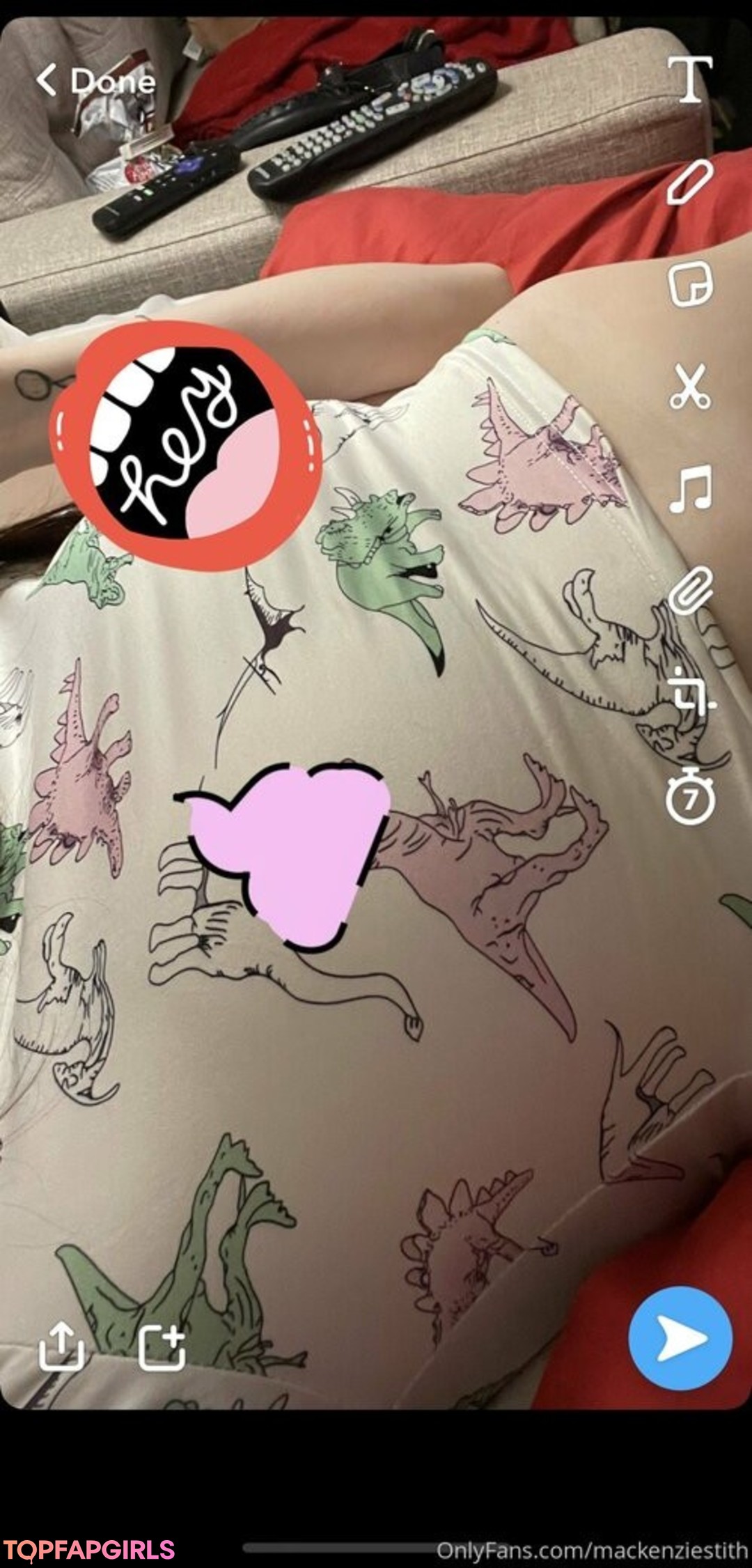This screenshot has width=752, height=1568.
Task: Open the crop and rotate tool
Action: pyautogui.click(x=690, y=693)
